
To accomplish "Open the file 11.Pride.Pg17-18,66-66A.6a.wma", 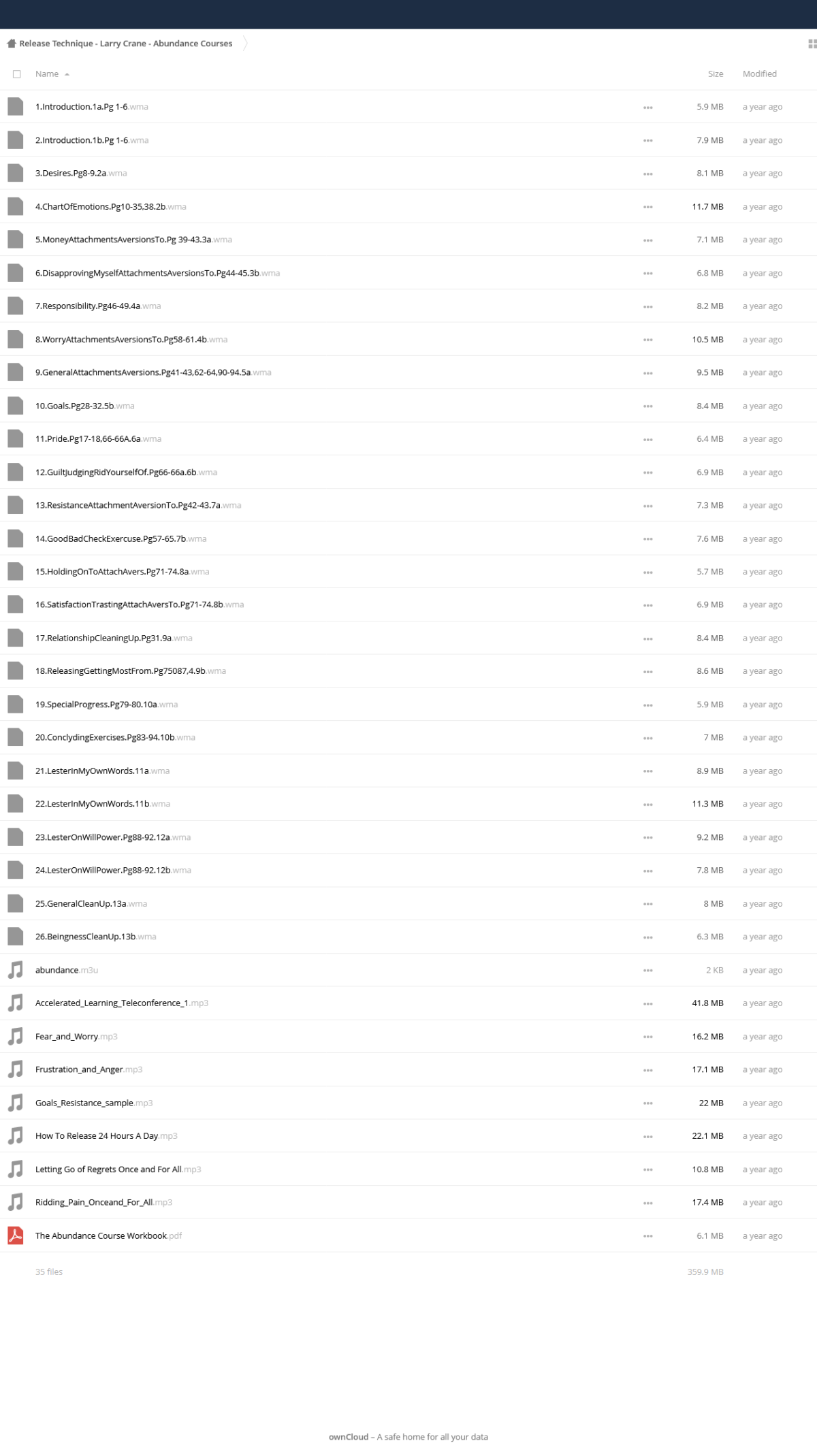I will 99,439.
